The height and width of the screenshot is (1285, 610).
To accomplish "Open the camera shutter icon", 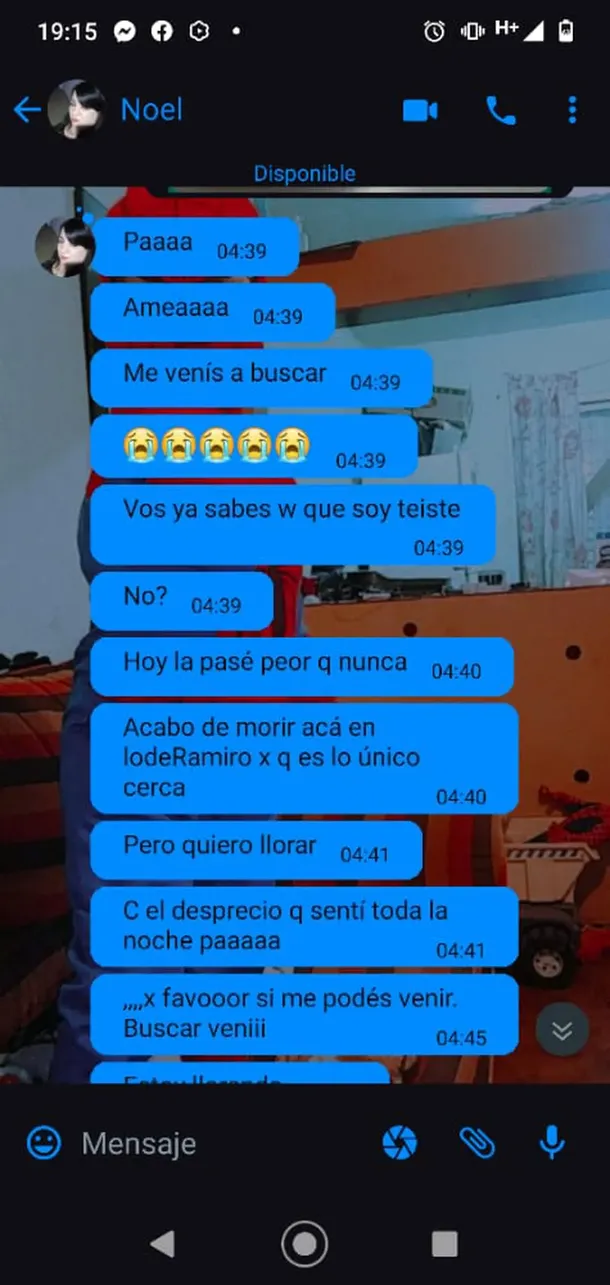I will click(x=399, y=1142).
